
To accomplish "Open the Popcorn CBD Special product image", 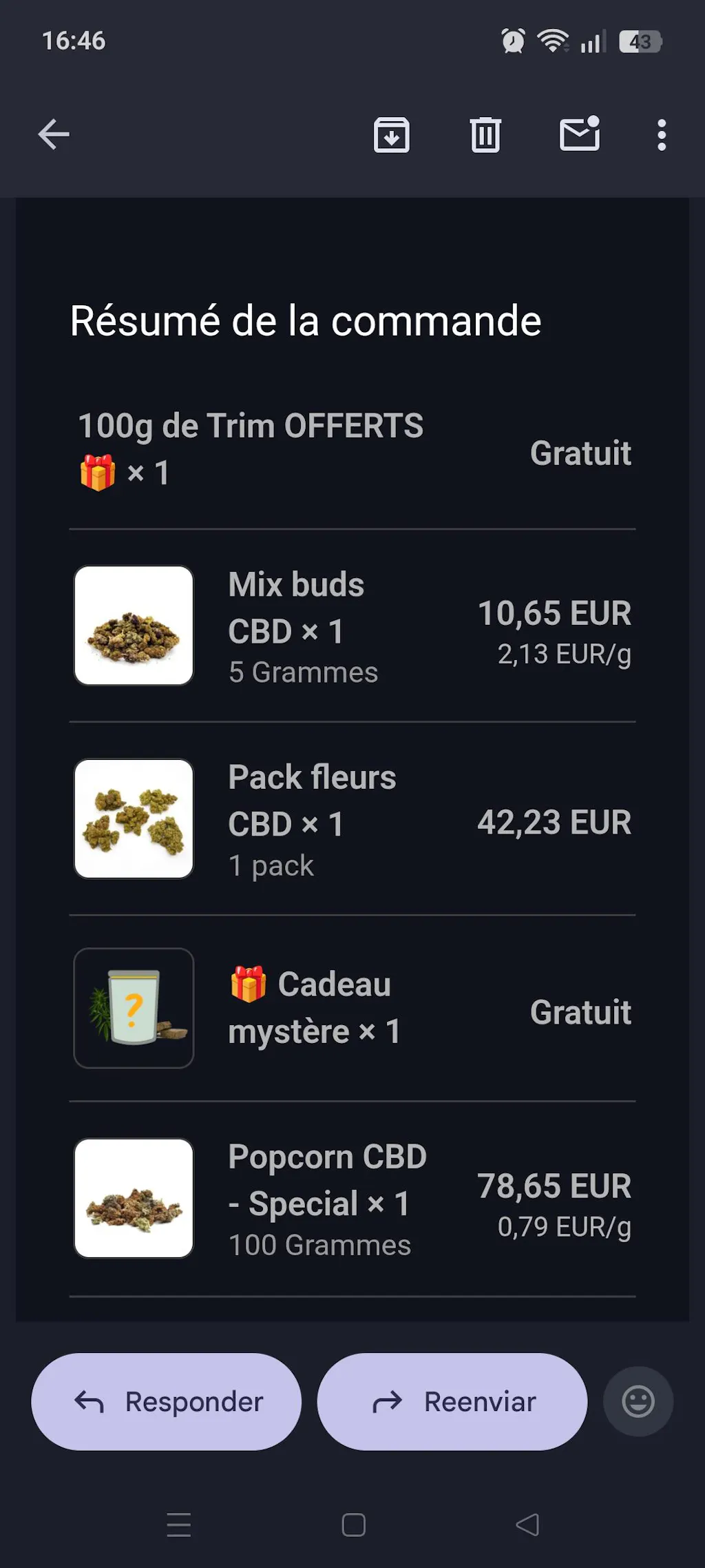I will [134, 1198].
